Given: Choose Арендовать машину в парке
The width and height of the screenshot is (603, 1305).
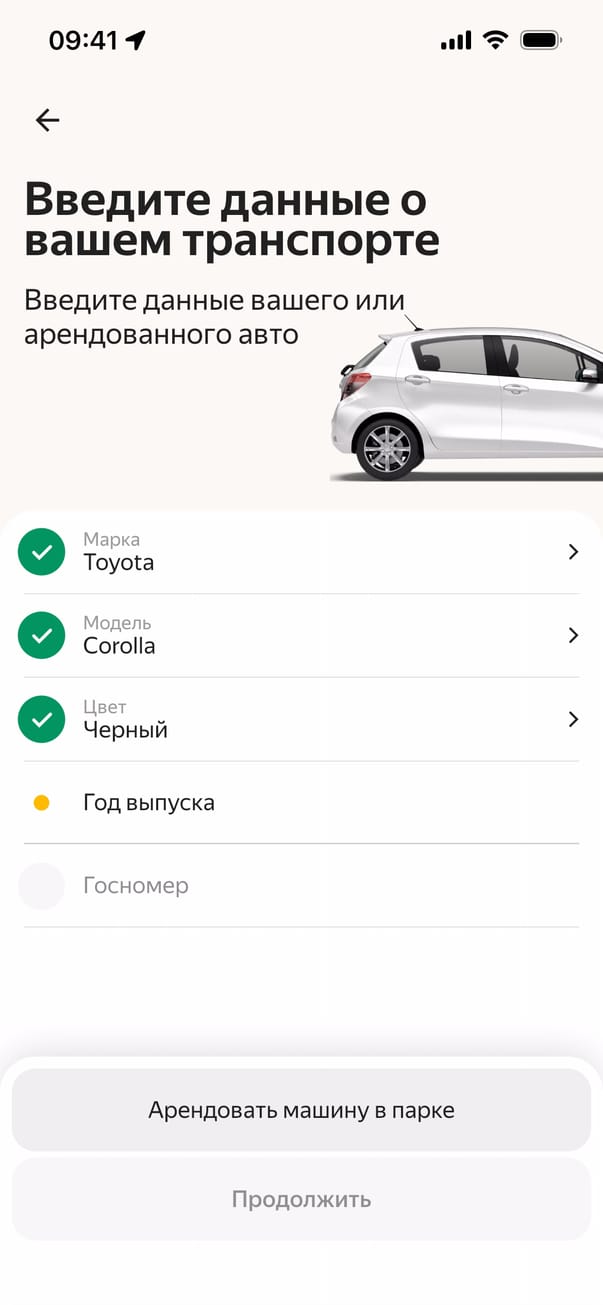Looking at the screenshot, I should click(301, 1110).
